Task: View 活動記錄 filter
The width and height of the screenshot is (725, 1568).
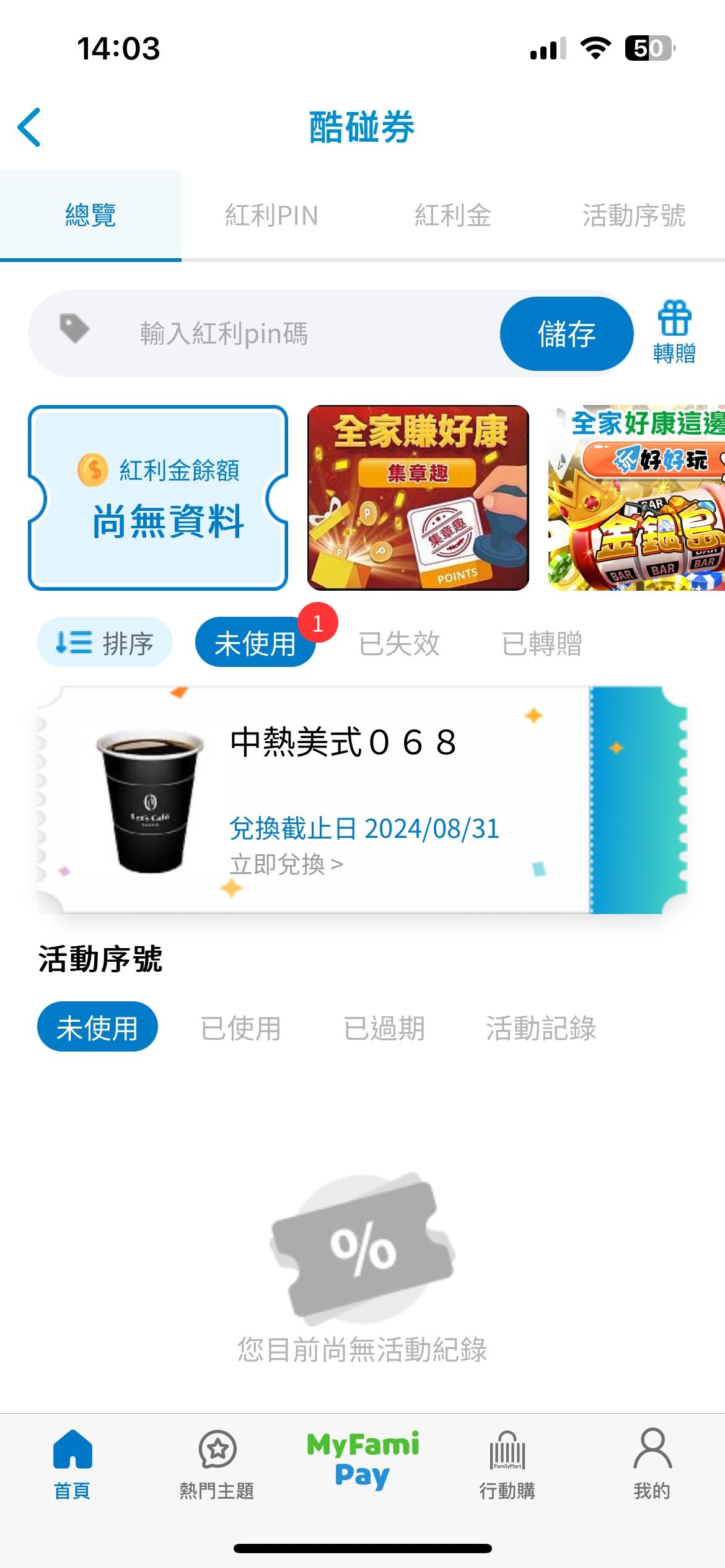Action: (x=540, y=1028)
